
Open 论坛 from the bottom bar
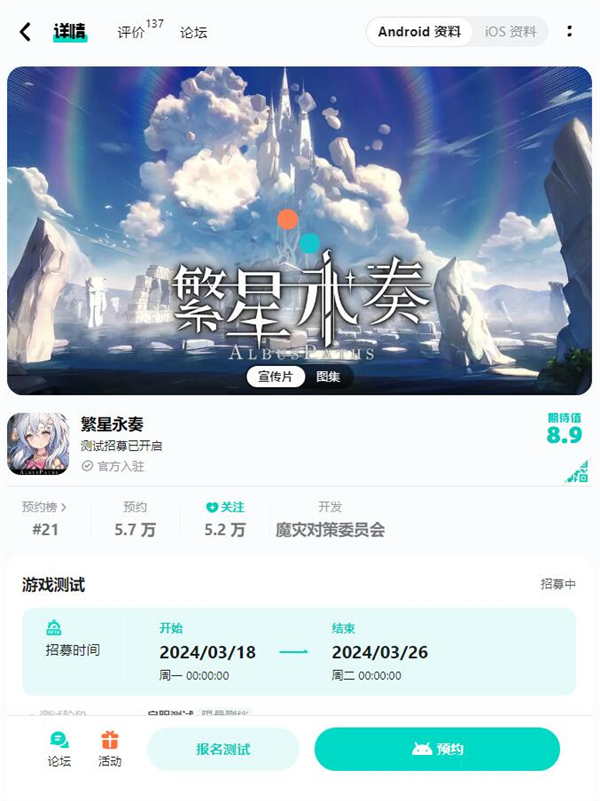pos(59,749)
